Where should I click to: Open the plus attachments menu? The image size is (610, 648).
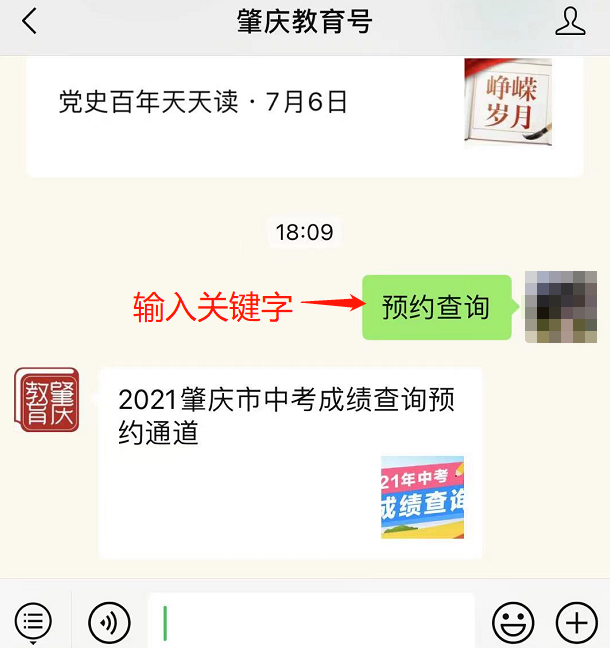click(576, 623)
